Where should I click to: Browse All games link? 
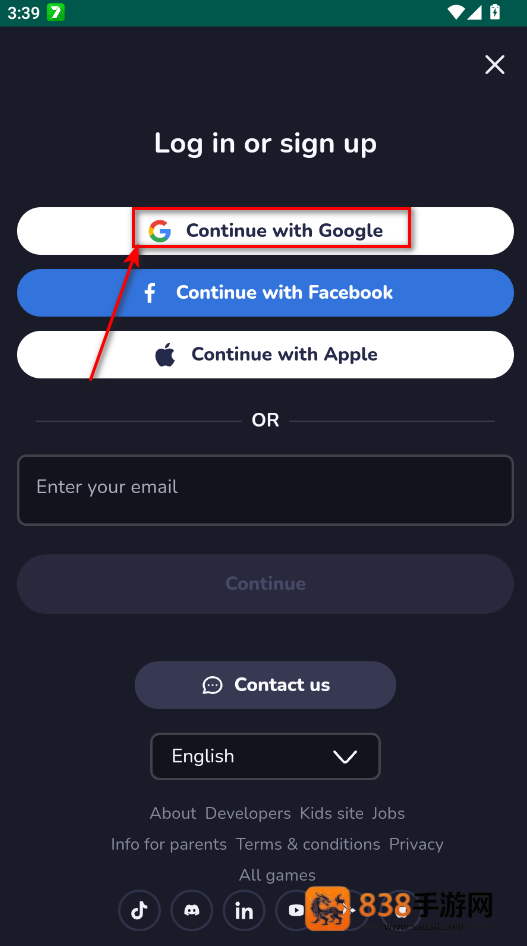click(x=277, y=875)
